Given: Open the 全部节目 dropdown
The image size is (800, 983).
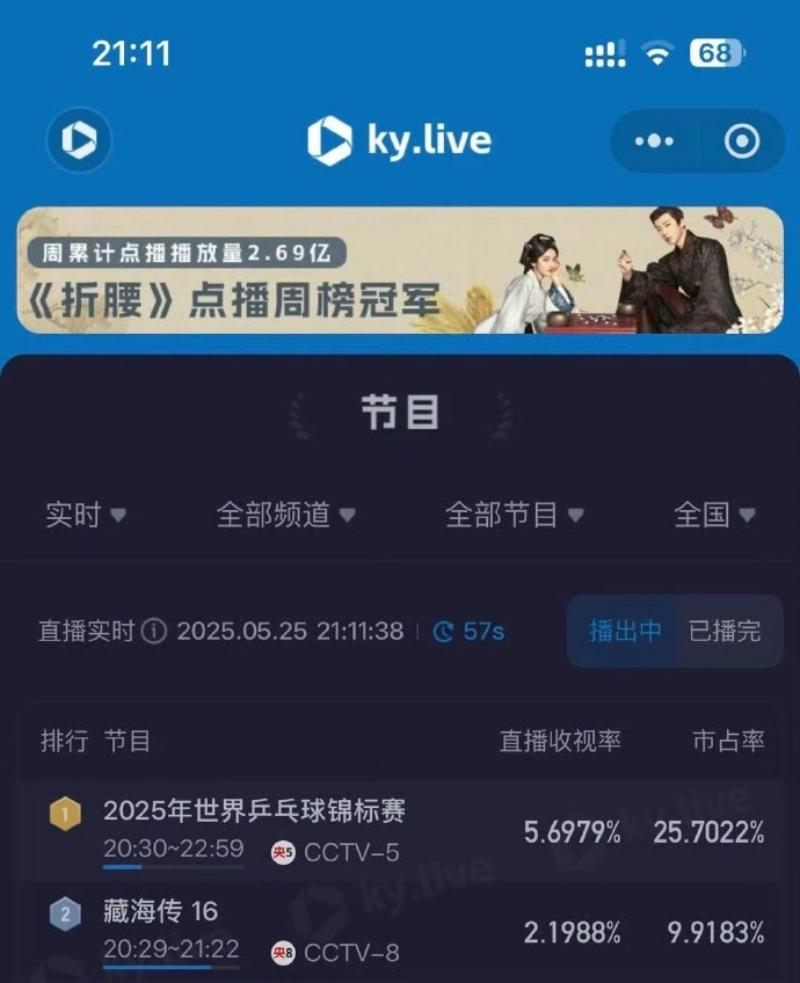Looking at the screenshot, I should tap(514, 515).
